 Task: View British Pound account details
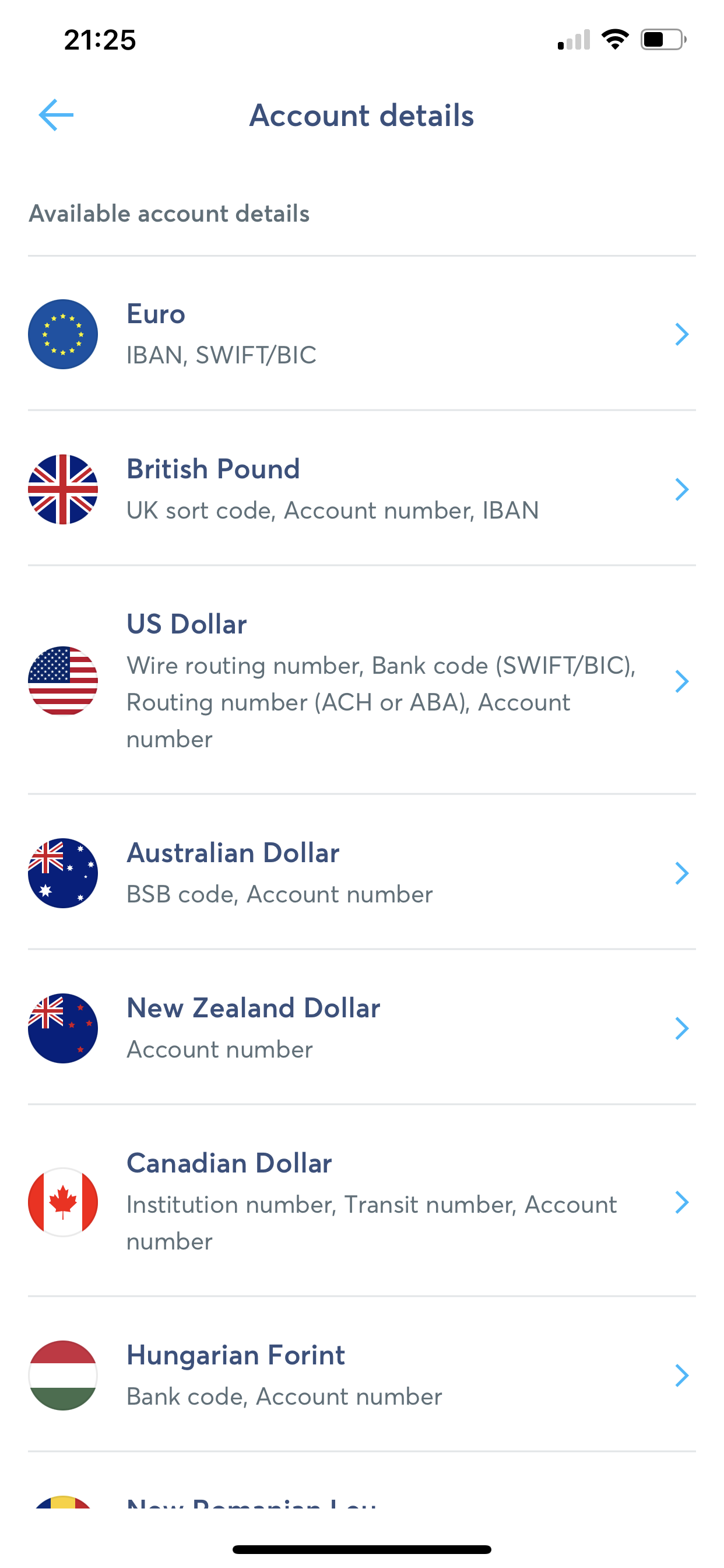point(362,489)
